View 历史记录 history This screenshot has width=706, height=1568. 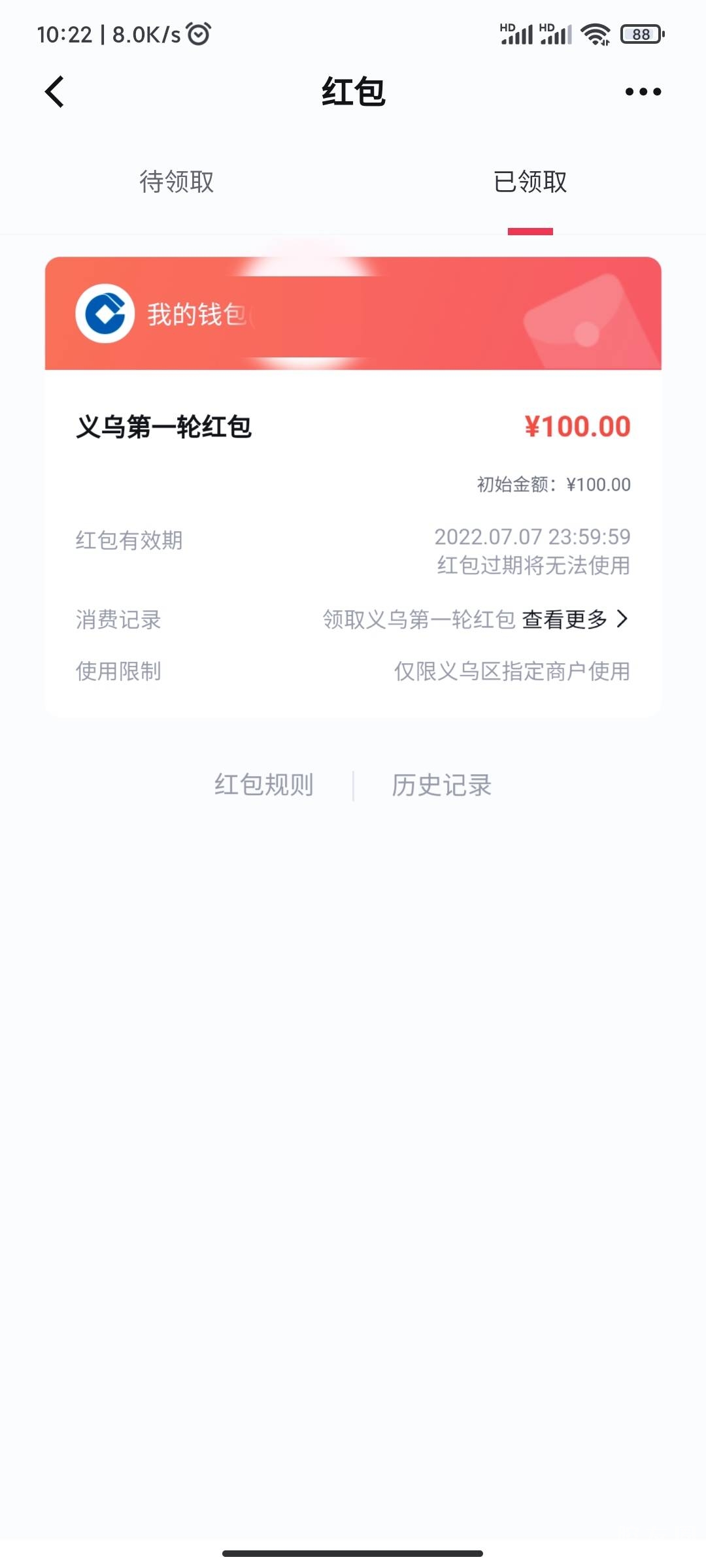(441, 785)
